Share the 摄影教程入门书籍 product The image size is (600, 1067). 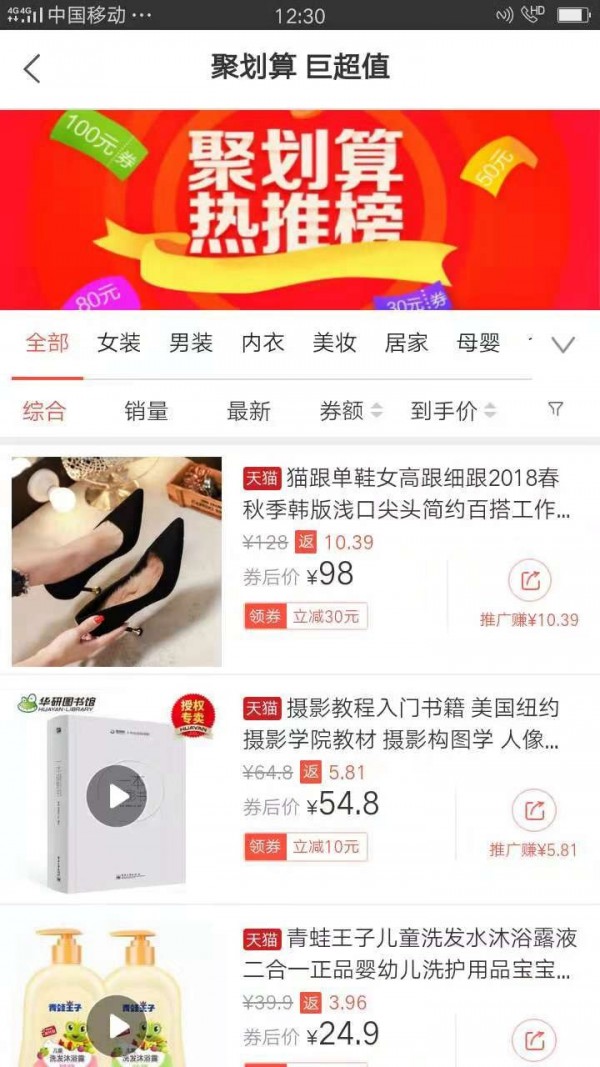tap(533, 811)
